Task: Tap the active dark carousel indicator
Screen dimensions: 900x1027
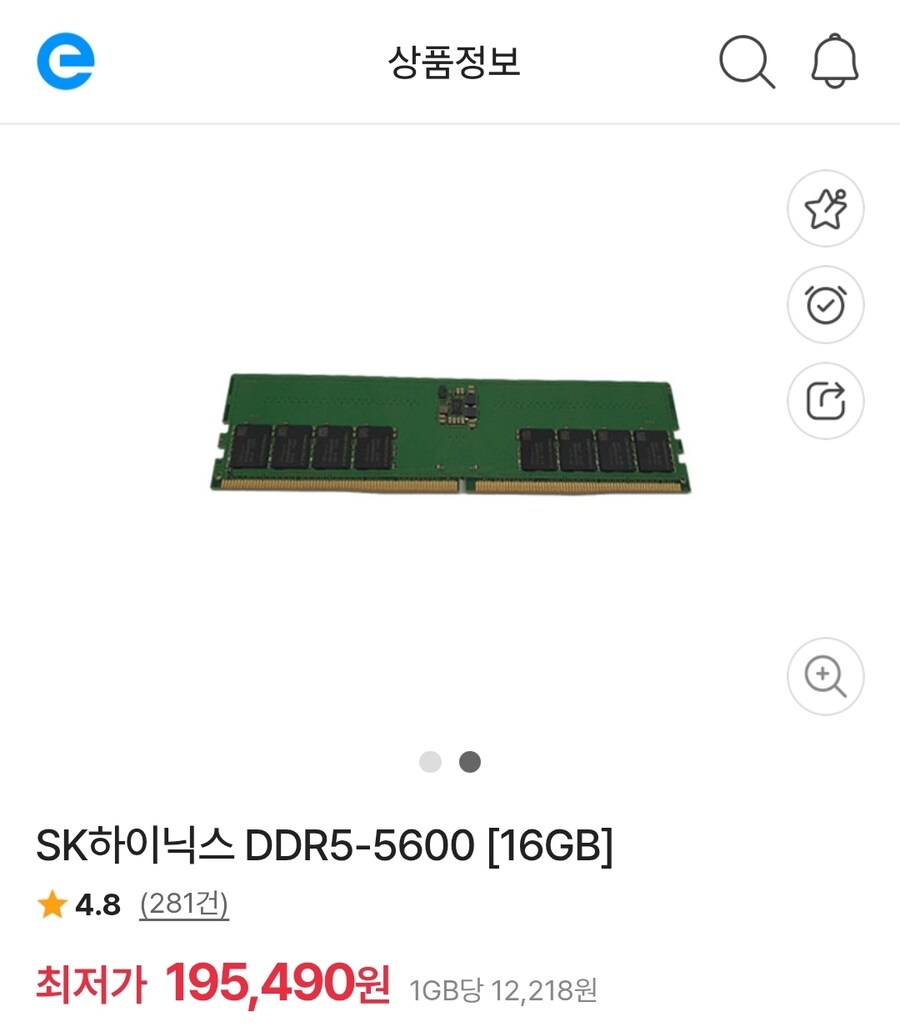Action: [x=469, y=761]
